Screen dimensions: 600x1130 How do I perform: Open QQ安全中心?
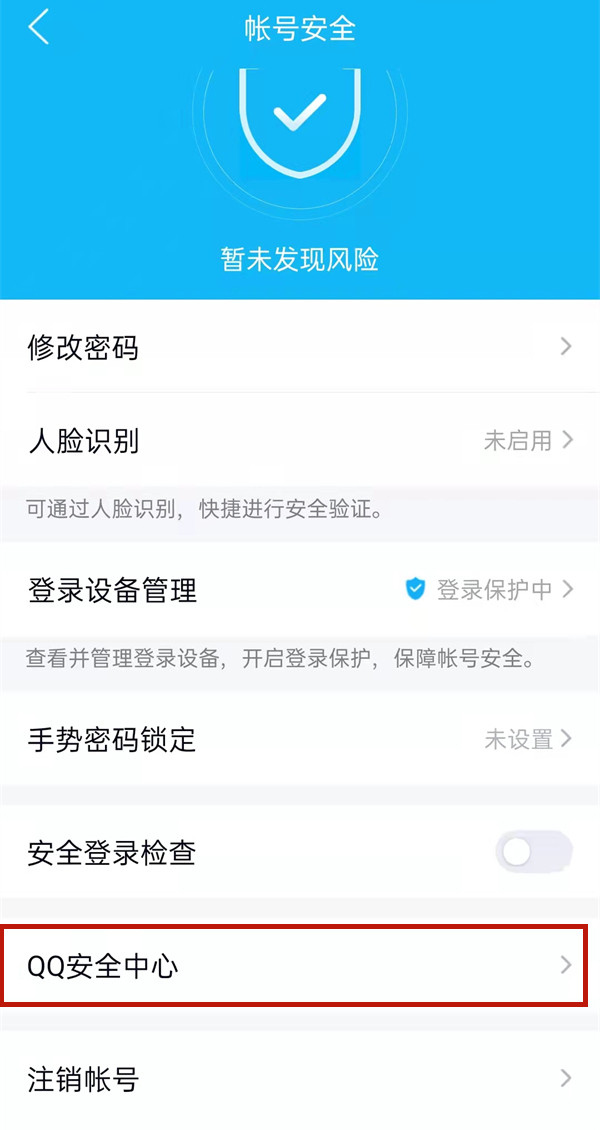(300, 966)
